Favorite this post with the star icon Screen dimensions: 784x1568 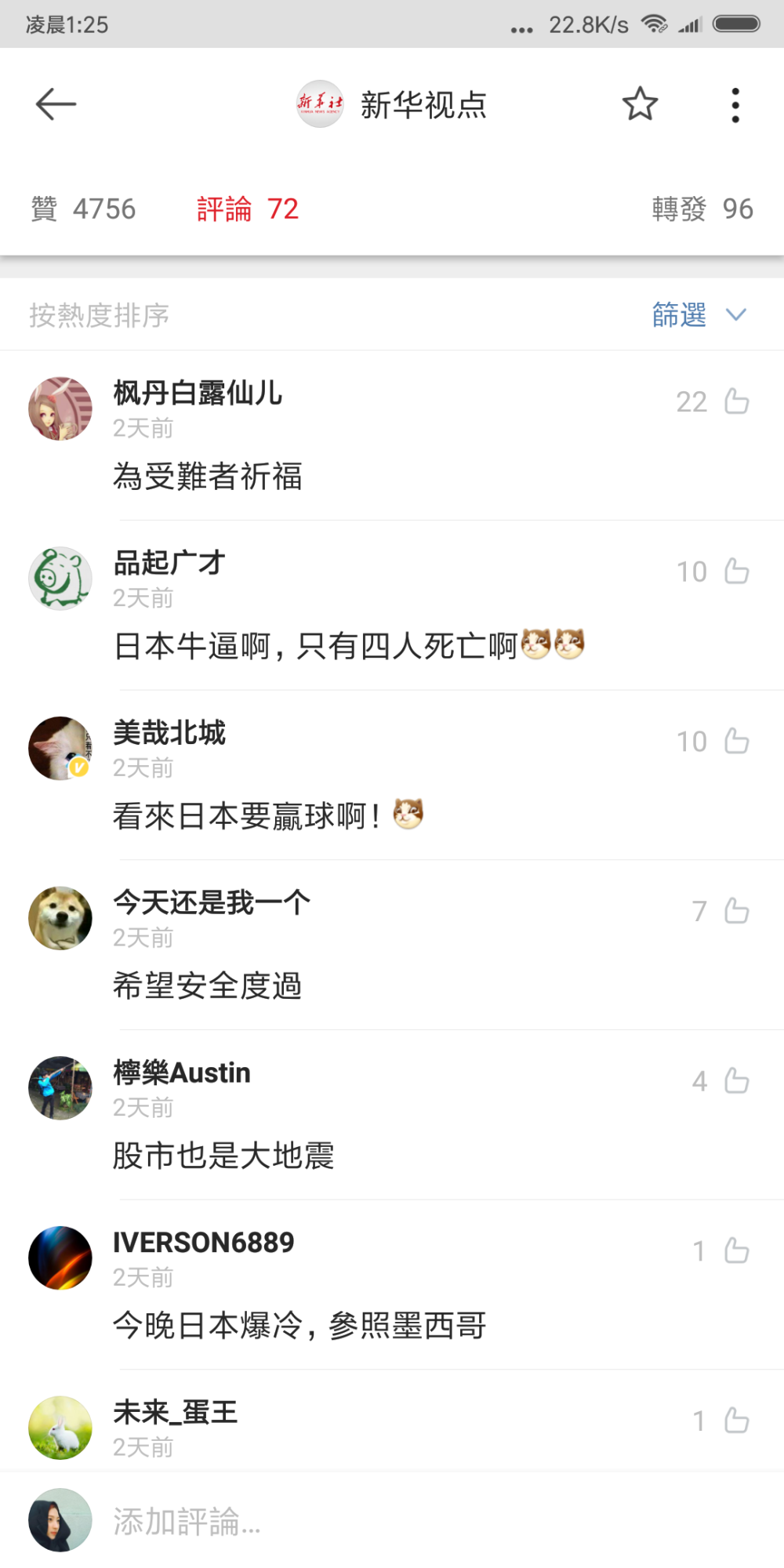[640, 104]
